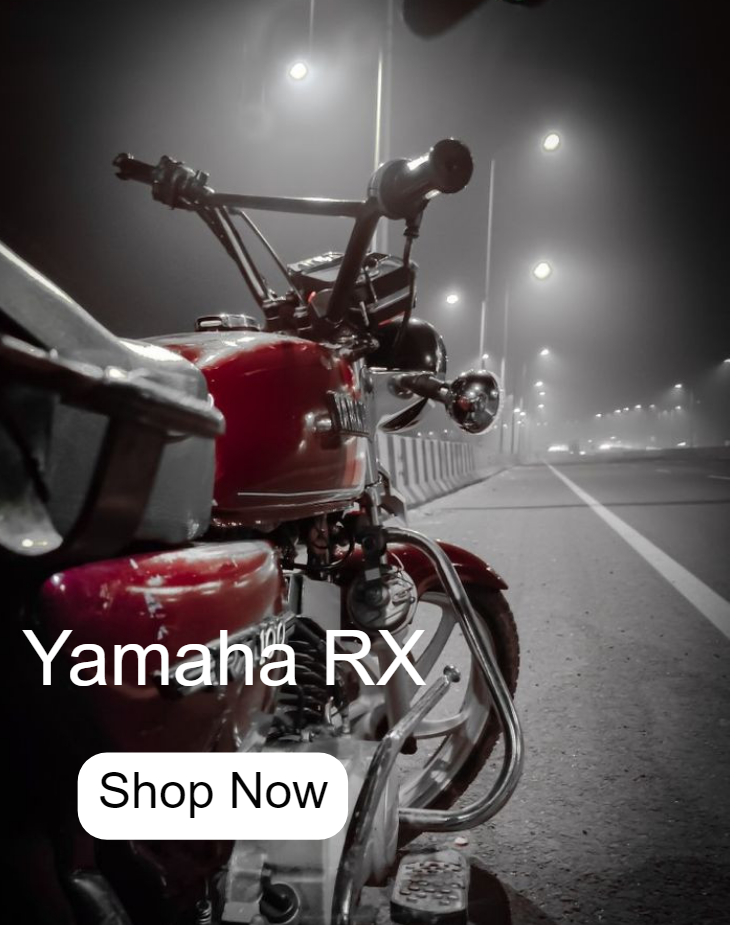Tap the Shop Now button

(213, 795)
